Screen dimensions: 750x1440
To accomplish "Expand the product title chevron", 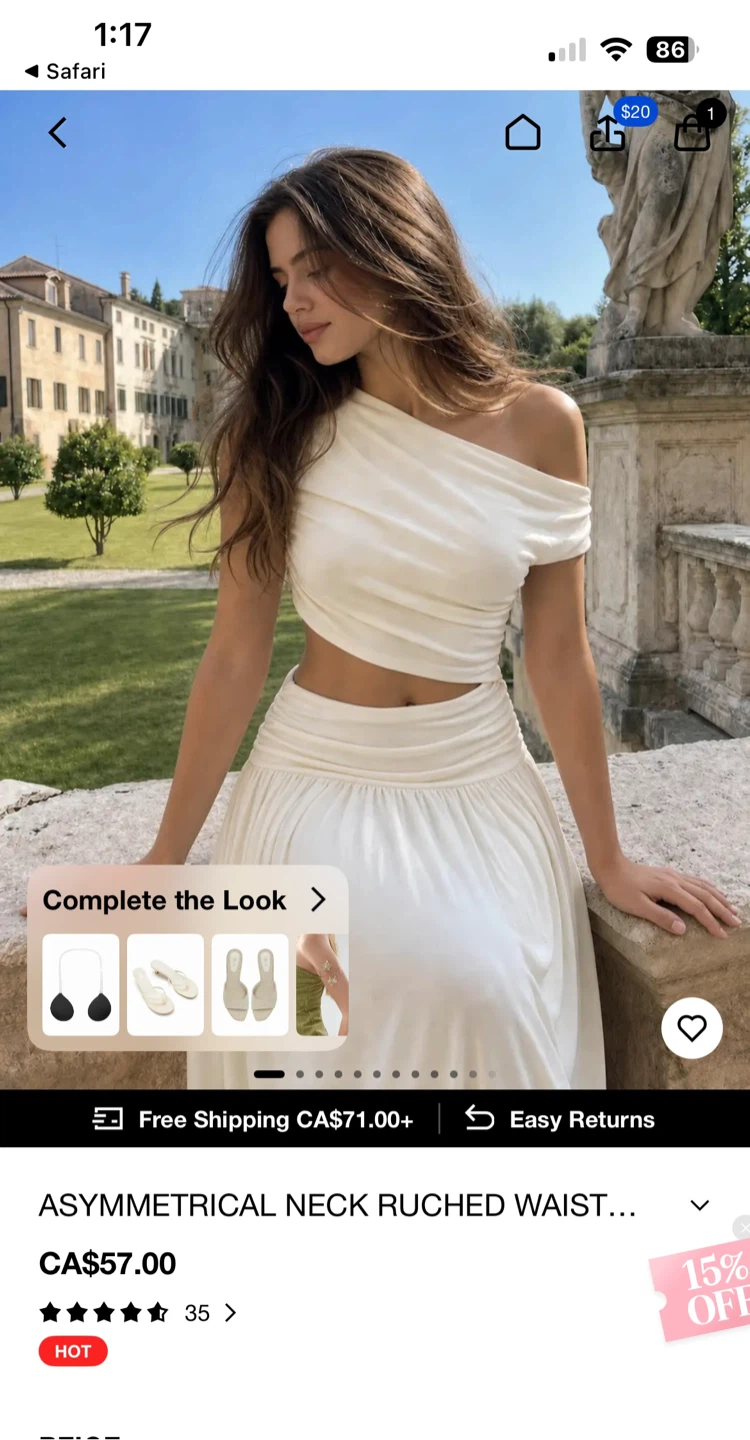I will pos(700,1205).
